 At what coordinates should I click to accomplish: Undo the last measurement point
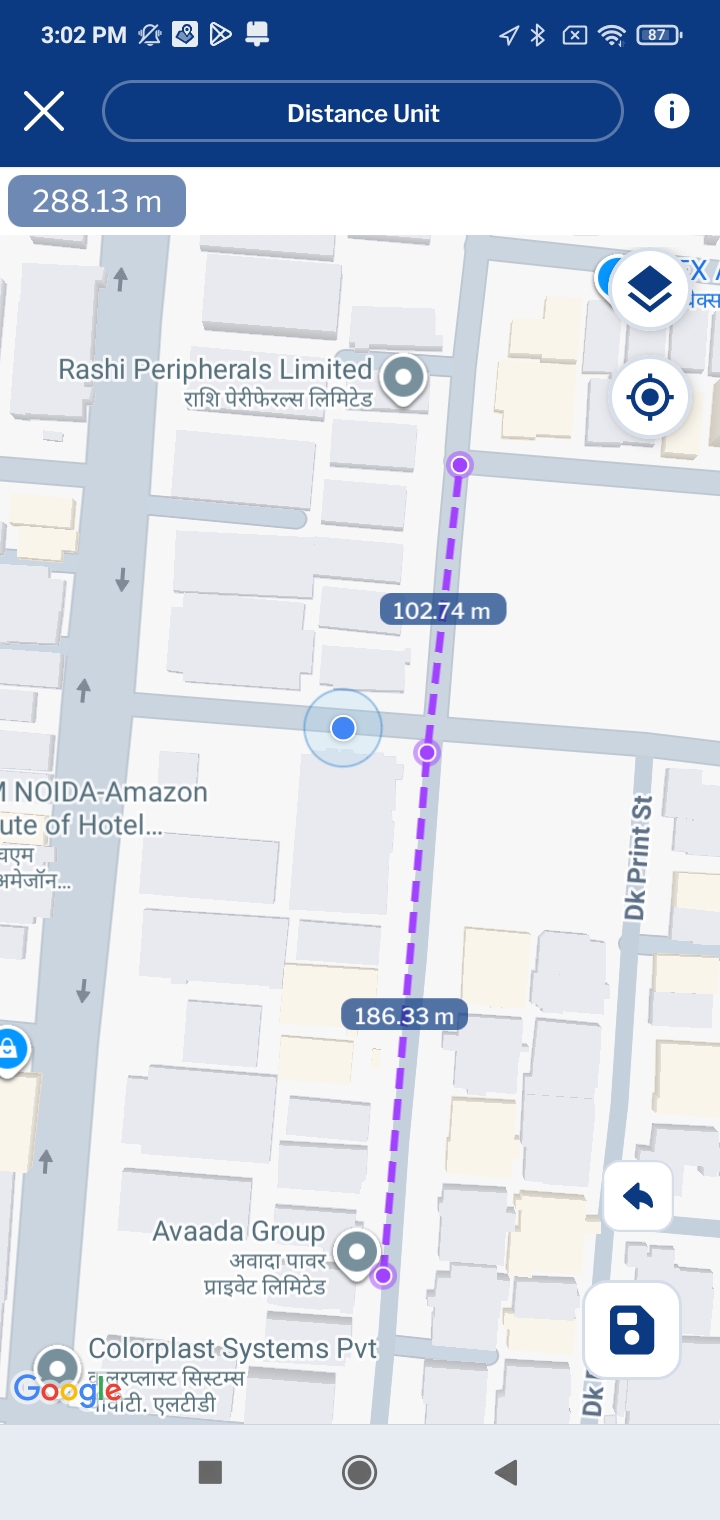(x=638, y=1196)
